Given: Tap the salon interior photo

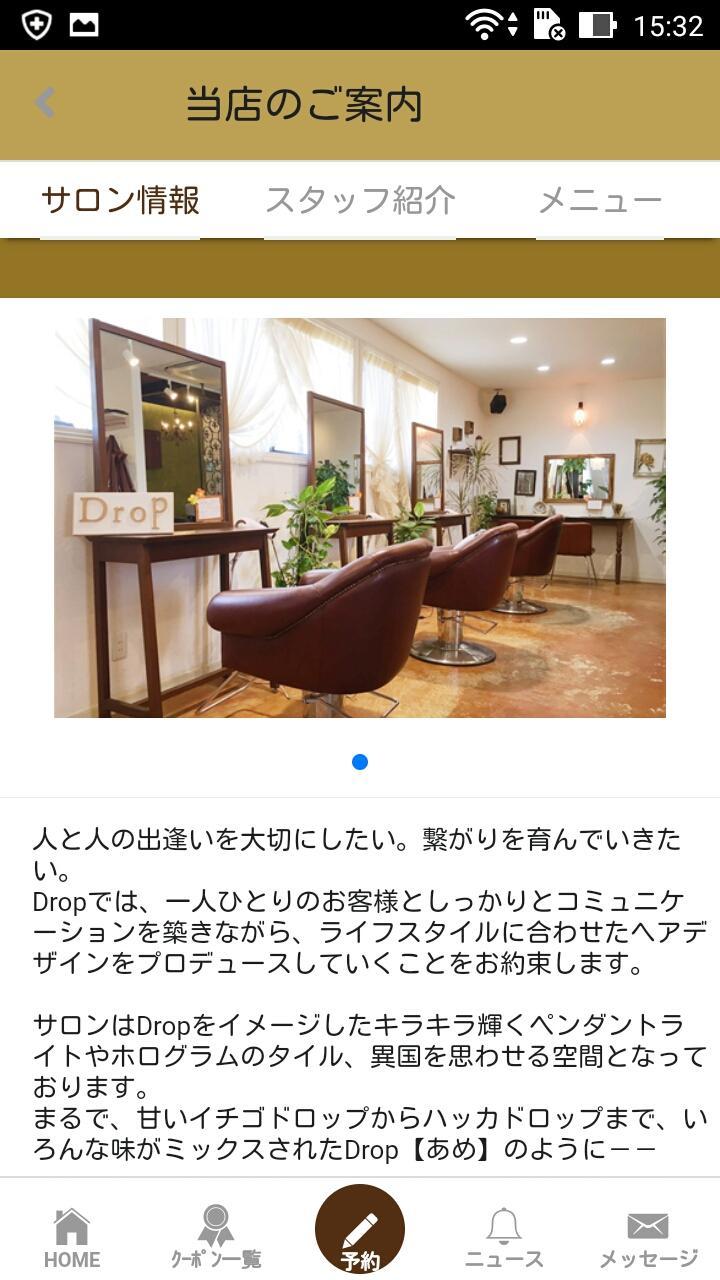Looking at the screenshot, I should pos(360,517).
